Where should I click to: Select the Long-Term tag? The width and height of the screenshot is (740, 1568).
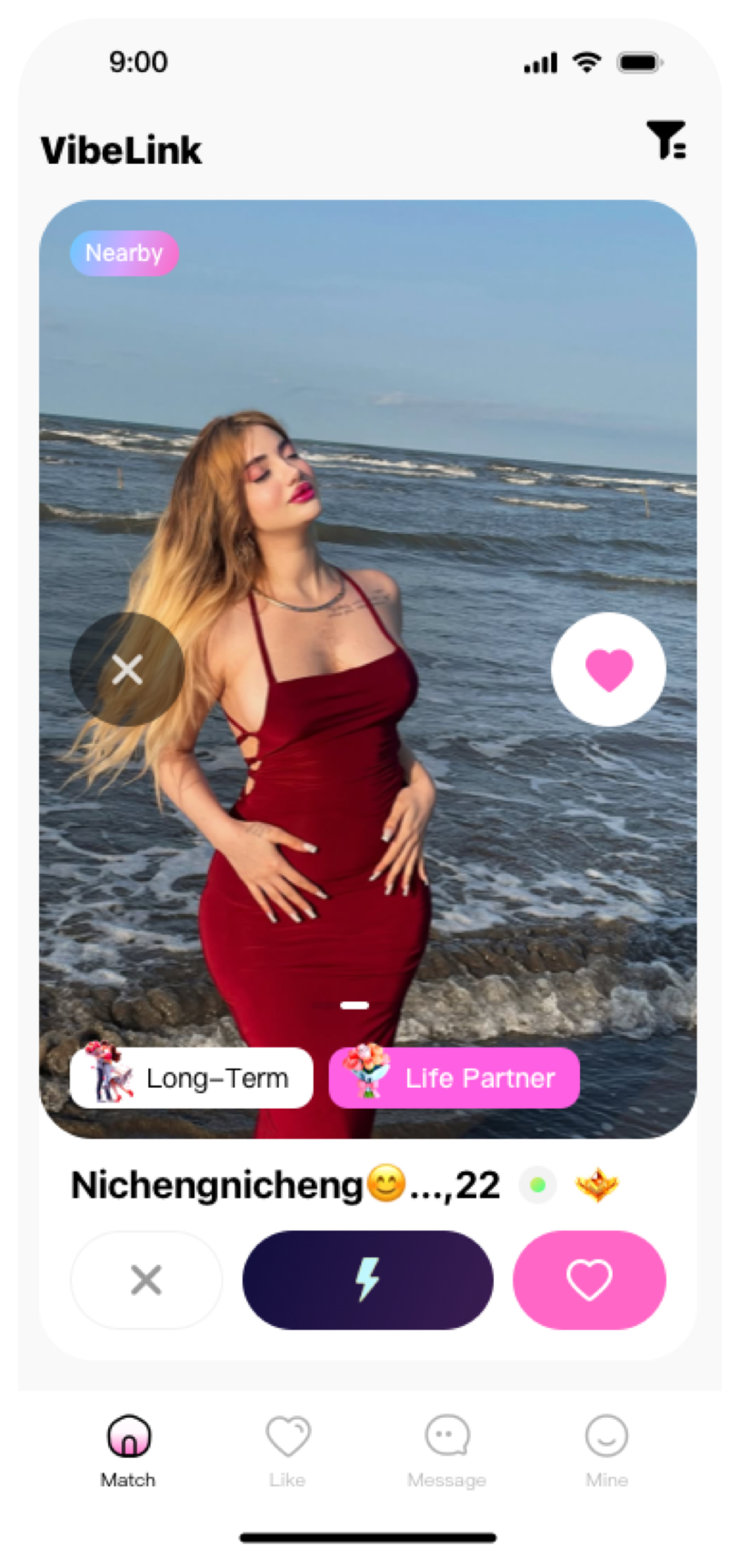click(192, 1078)
